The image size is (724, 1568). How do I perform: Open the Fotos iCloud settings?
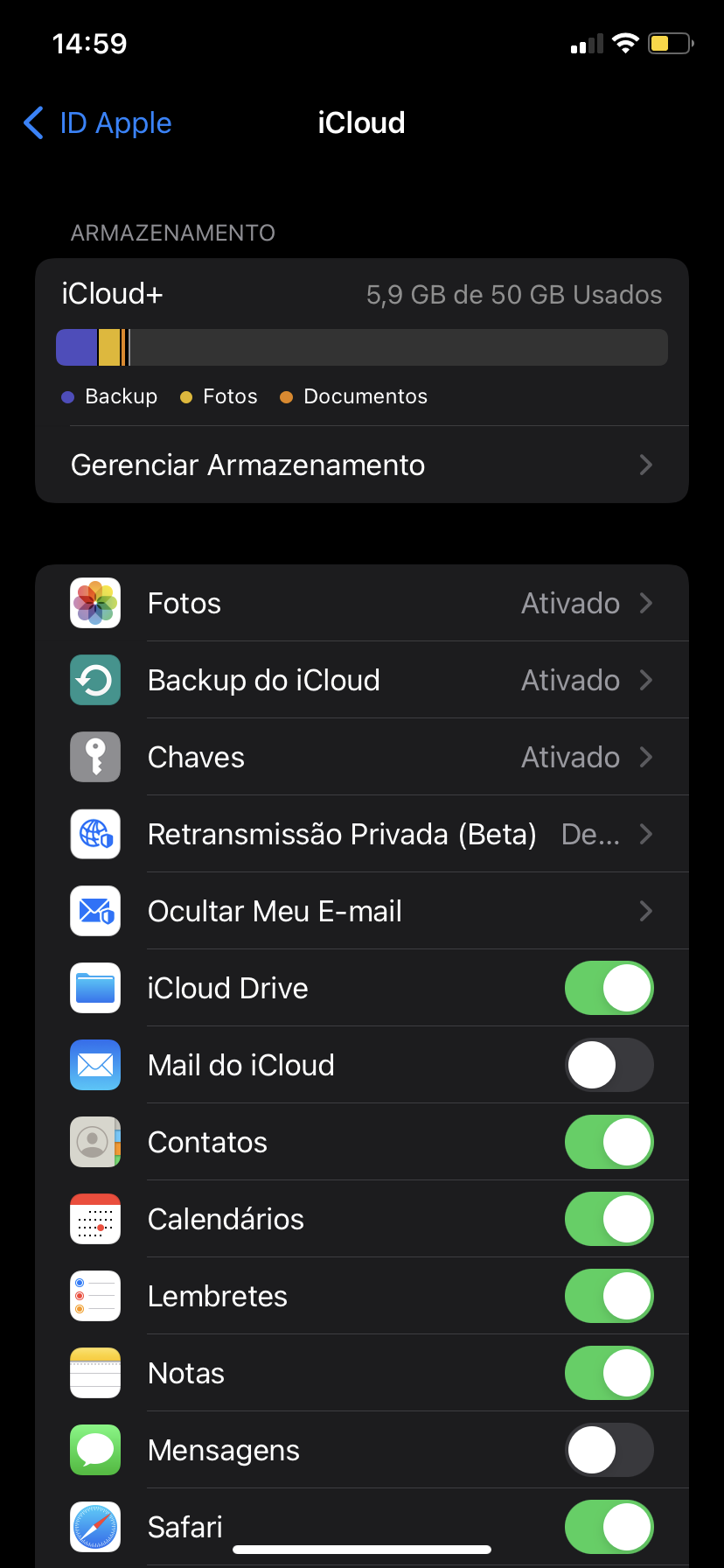[x=361, y=604]
